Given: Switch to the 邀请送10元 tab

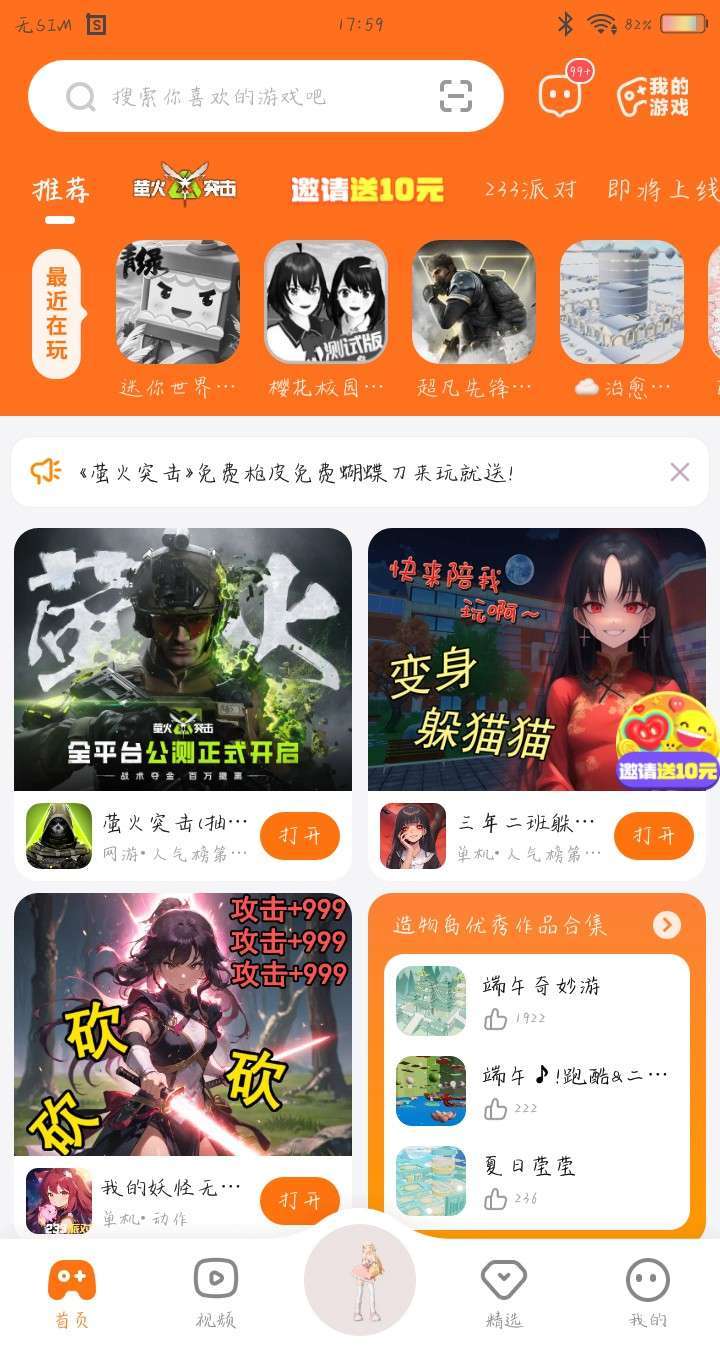Looking at the screenshot, I should click(x=367, y=189).
